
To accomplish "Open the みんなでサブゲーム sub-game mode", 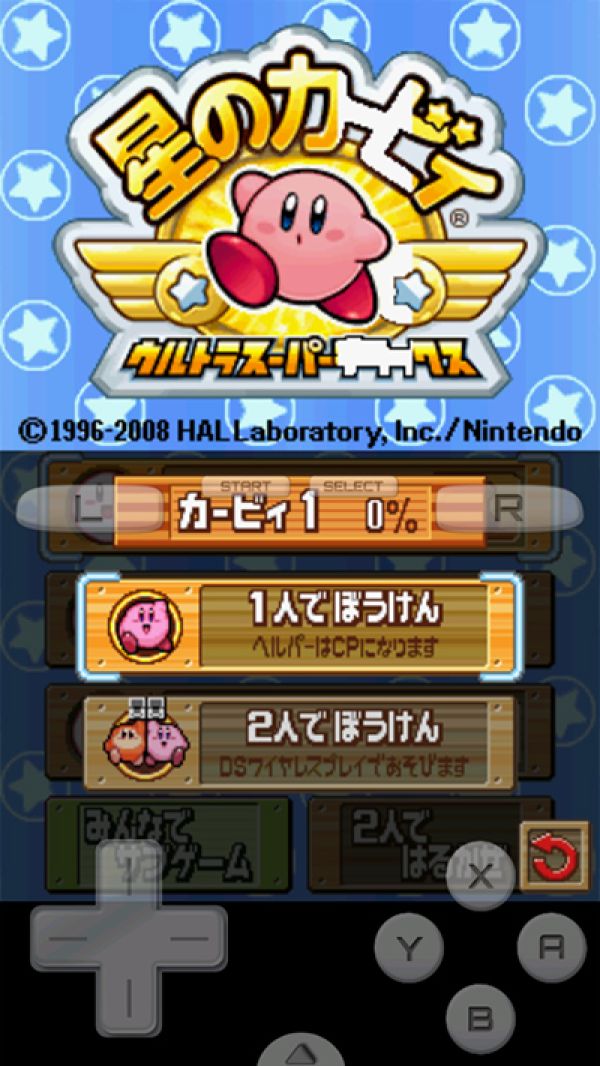I will [x=170, y=845].
